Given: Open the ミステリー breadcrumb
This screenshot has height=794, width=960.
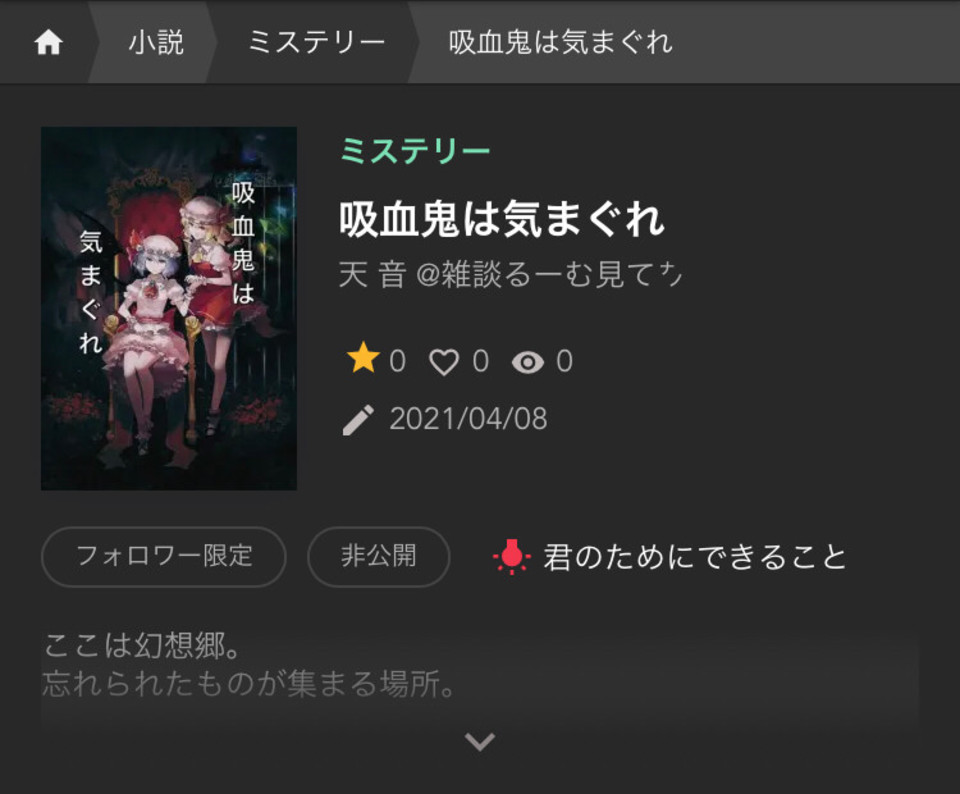Looking at the screenshot, I should coord(316,42).
